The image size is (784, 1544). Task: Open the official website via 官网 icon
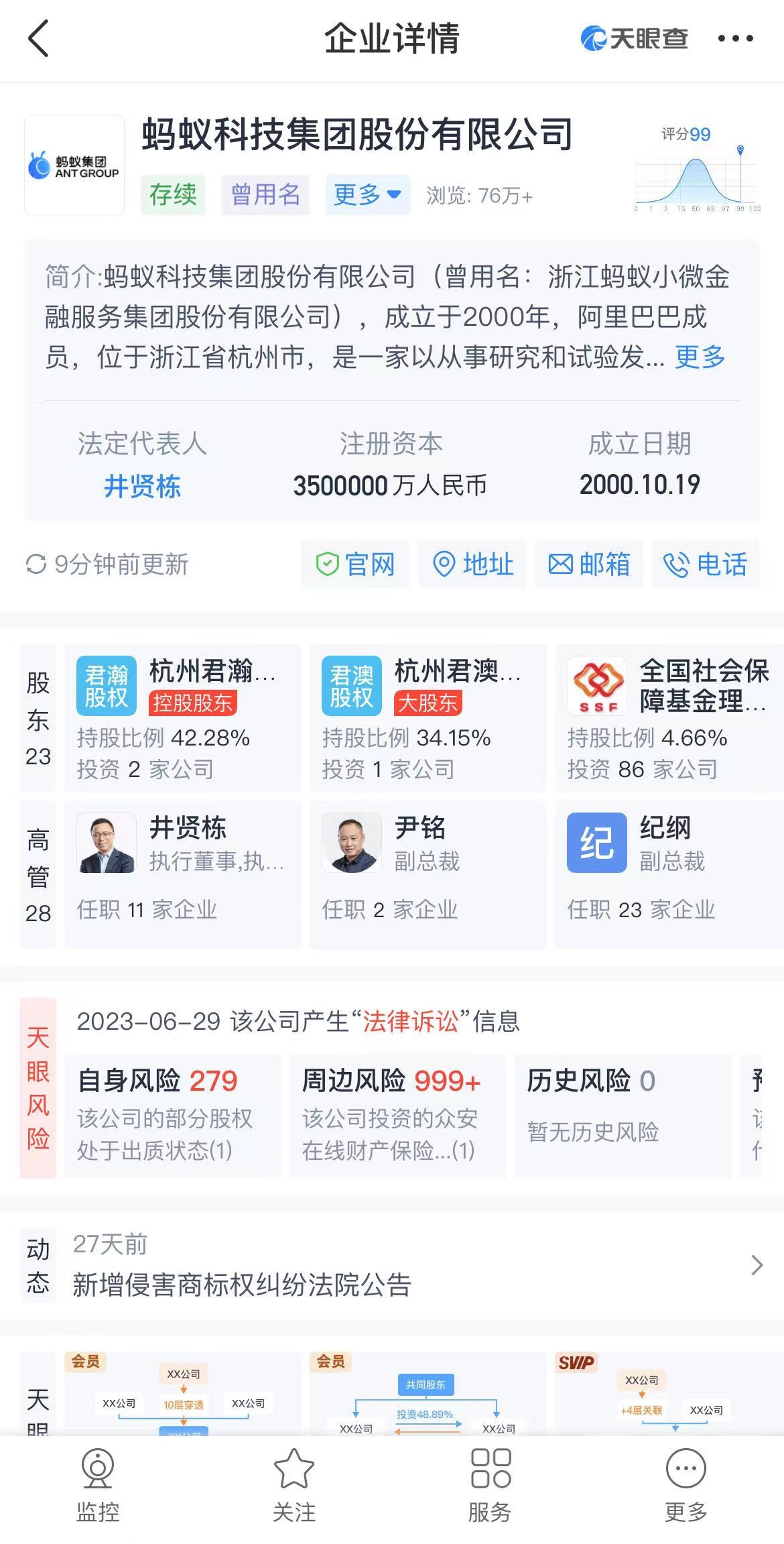pos(354,565)
